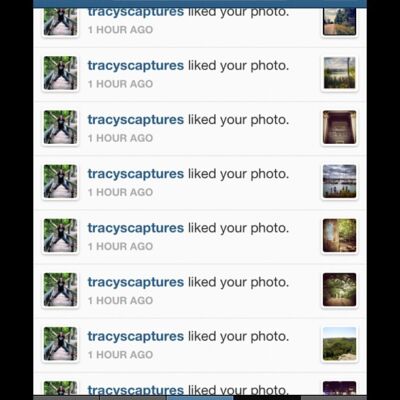Screen dimensions: 400x400
Task: Tap tracyscaptures avatar in the waterfront photo row
Action: click(60, 182)
